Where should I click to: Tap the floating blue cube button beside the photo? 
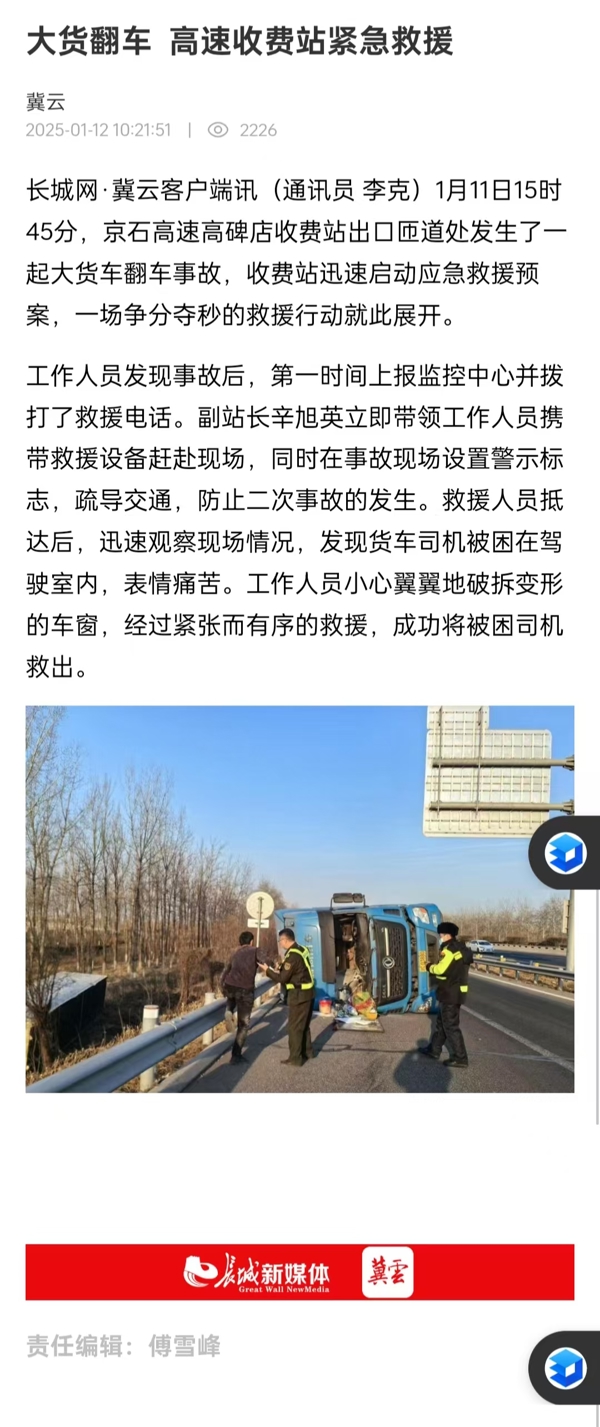[x=565, y=853]
